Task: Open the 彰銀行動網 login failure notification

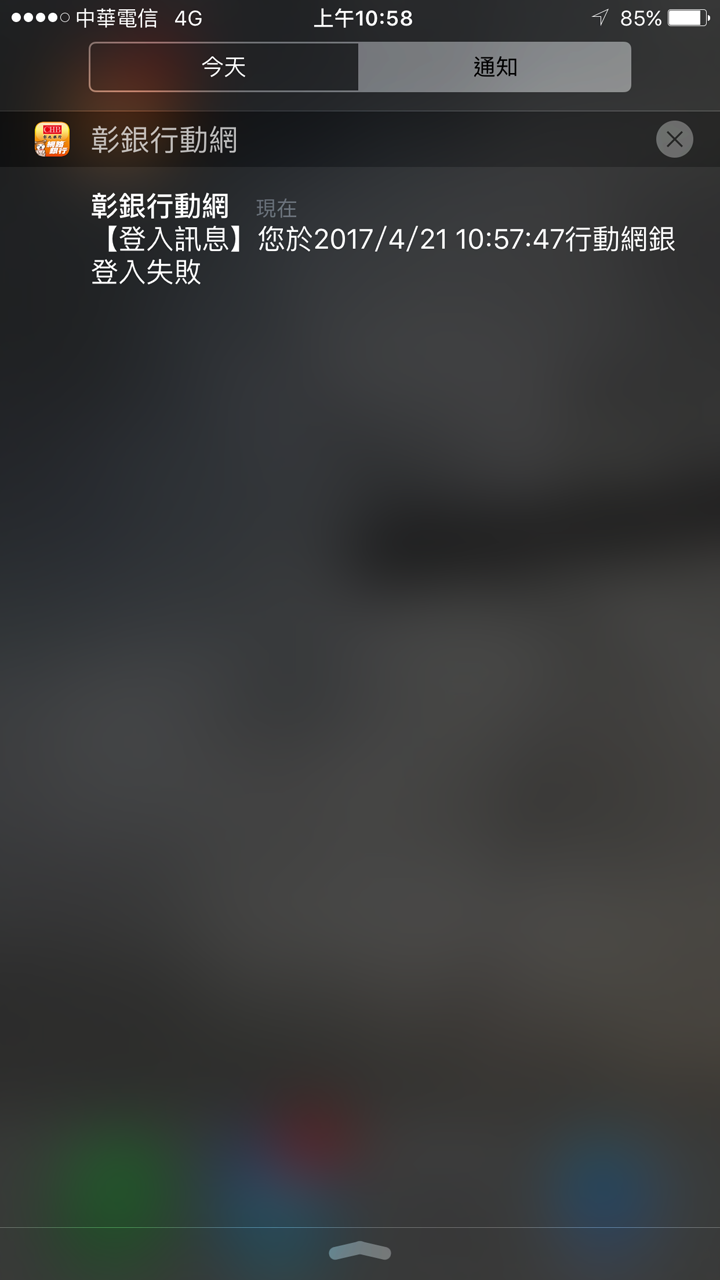Action: pos(383,240)
